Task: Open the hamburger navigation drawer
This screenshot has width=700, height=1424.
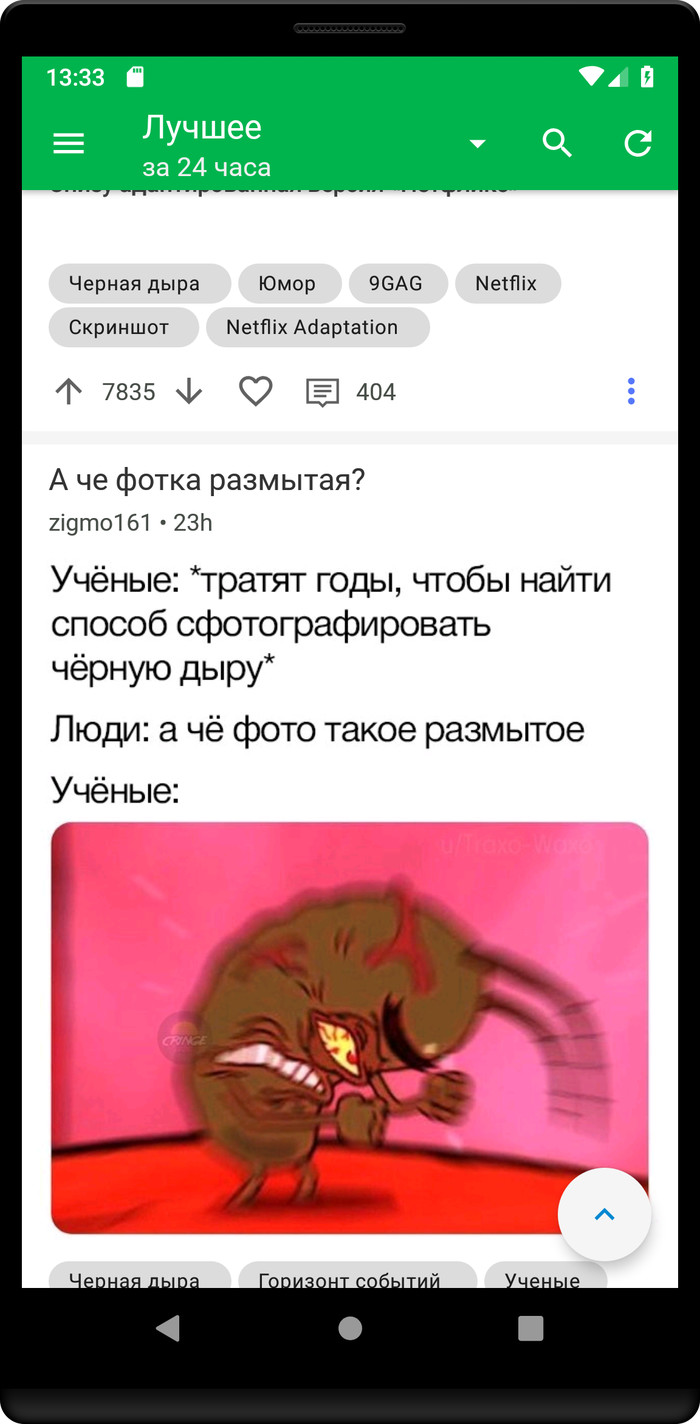Action: (x=68, y=144)
